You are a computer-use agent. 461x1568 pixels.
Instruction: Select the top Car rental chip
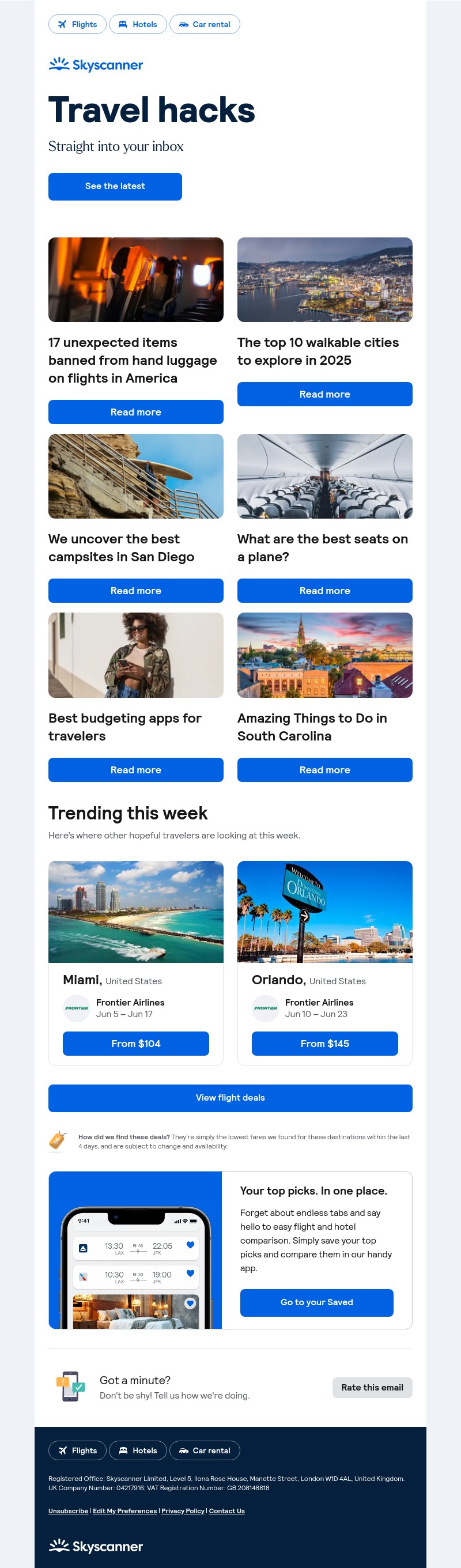[x=205, y=24]
